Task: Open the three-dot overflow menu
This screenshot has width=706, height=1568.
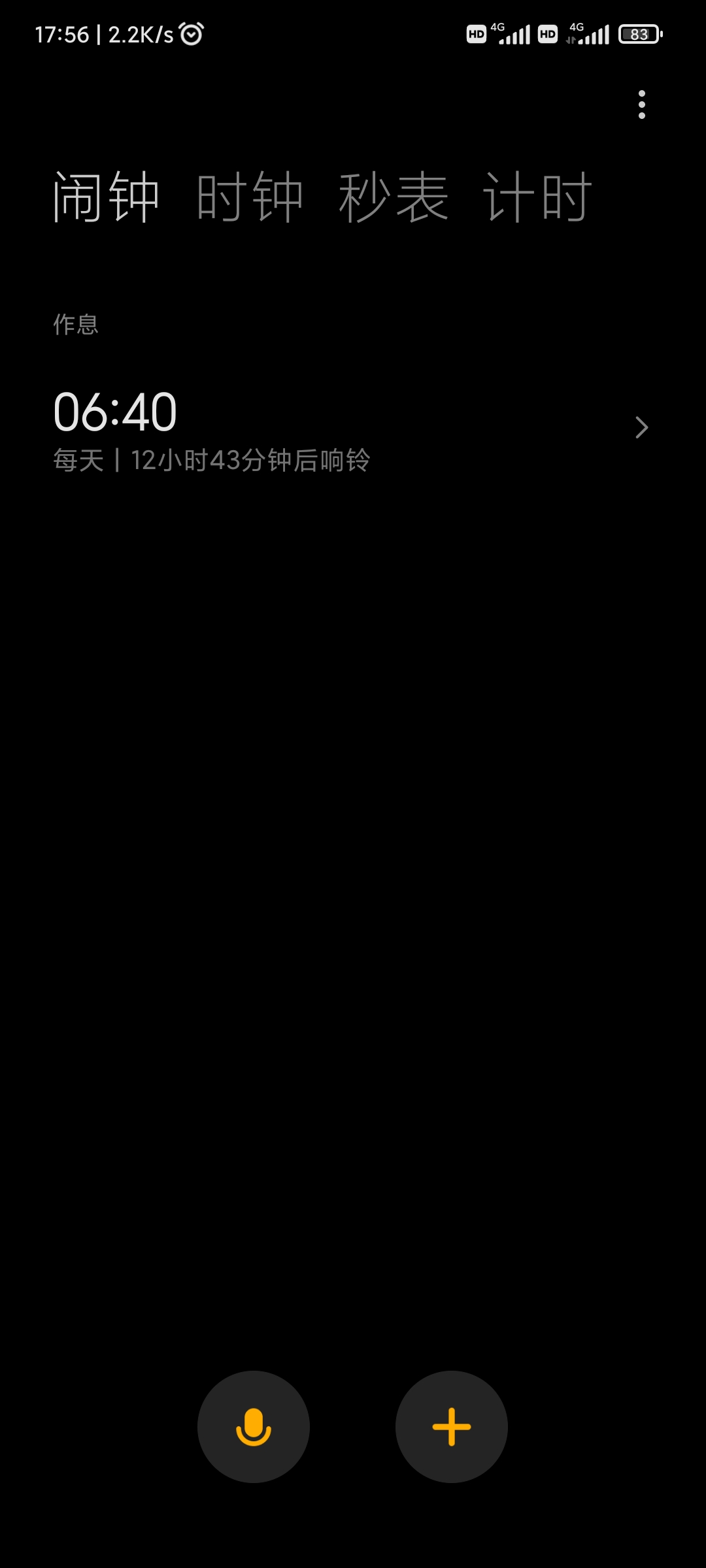Action: pyautogui.click(x=641, y=105)
